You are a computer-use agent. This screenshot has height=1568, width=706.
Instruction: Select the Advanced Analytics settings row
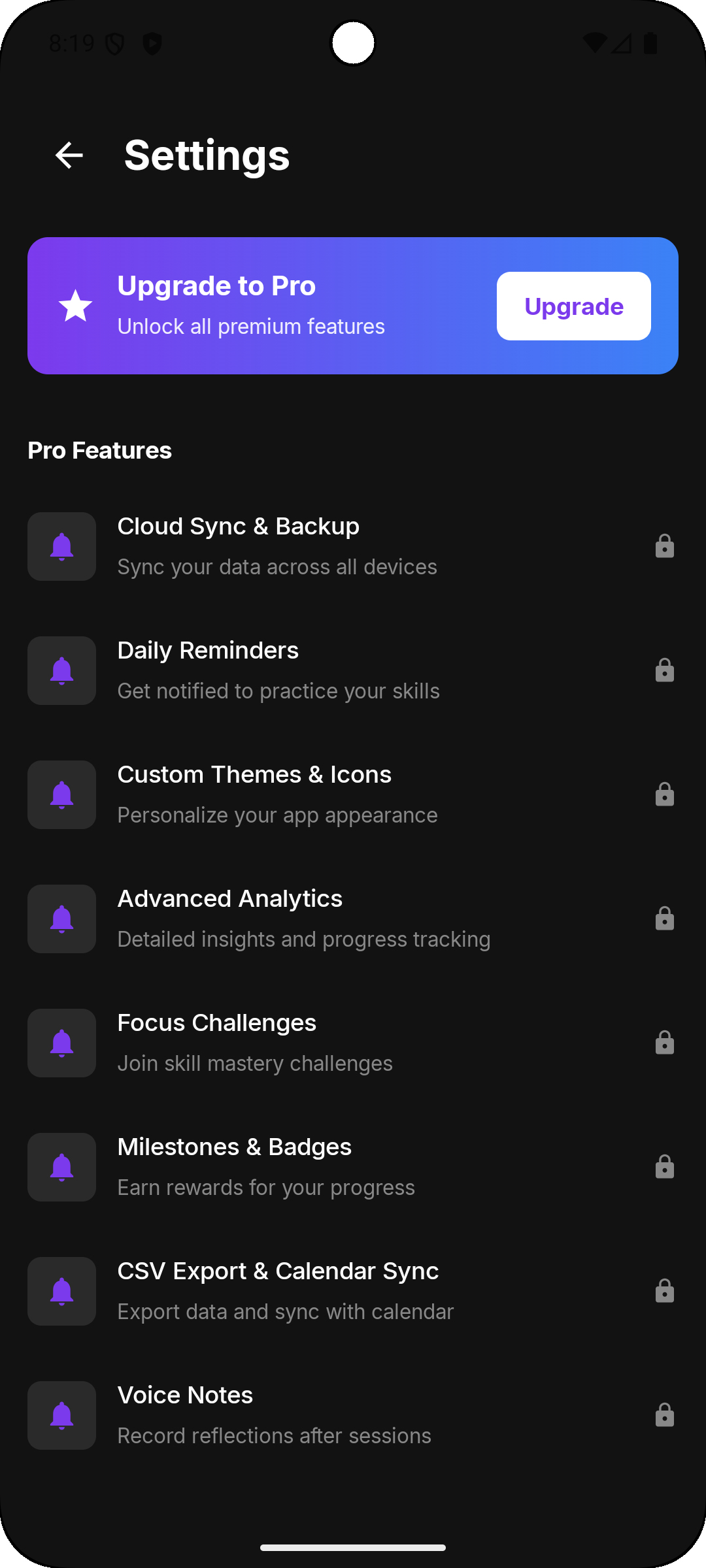353,919
